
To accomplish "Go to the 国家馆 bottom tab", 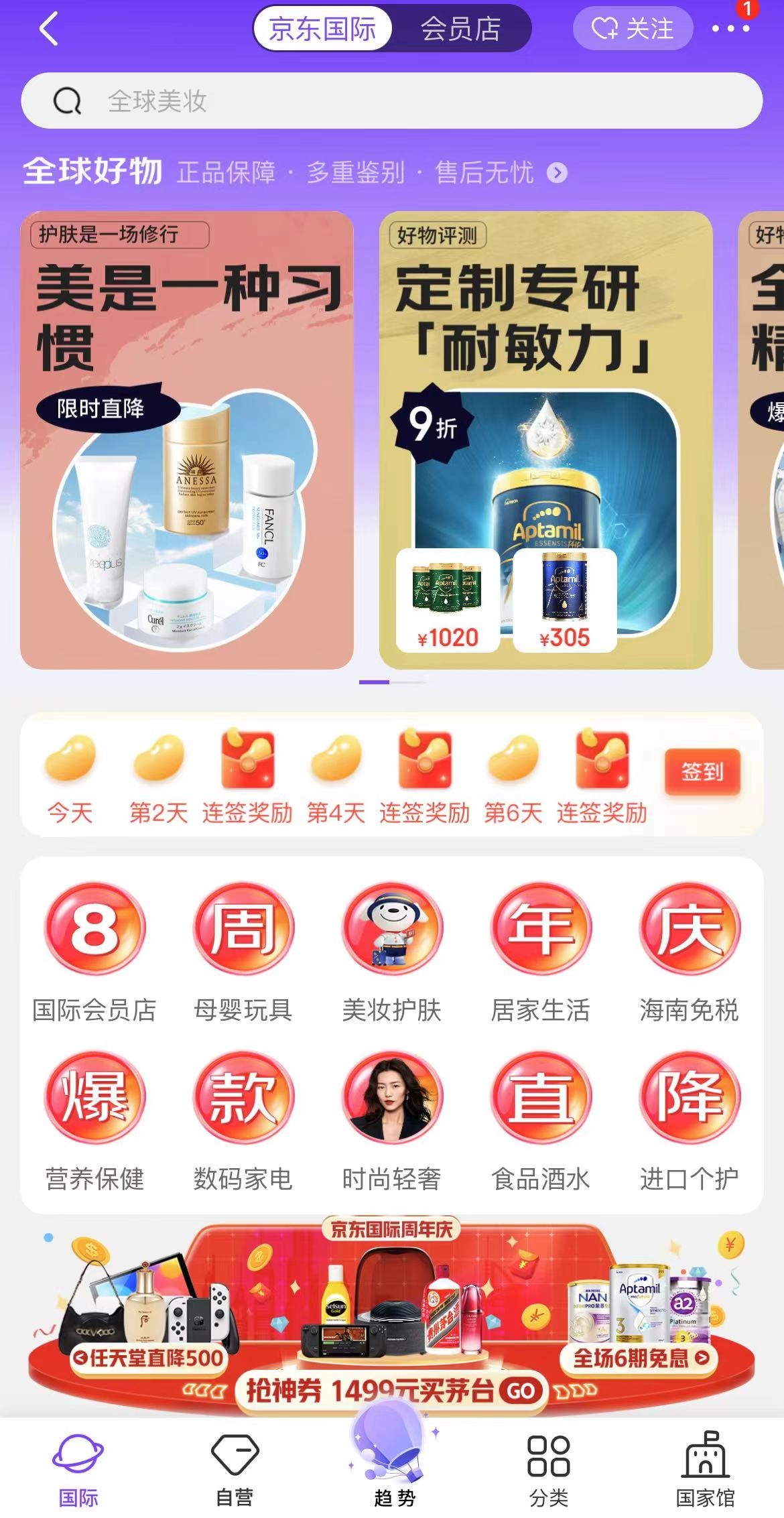I will (705, 1468).
